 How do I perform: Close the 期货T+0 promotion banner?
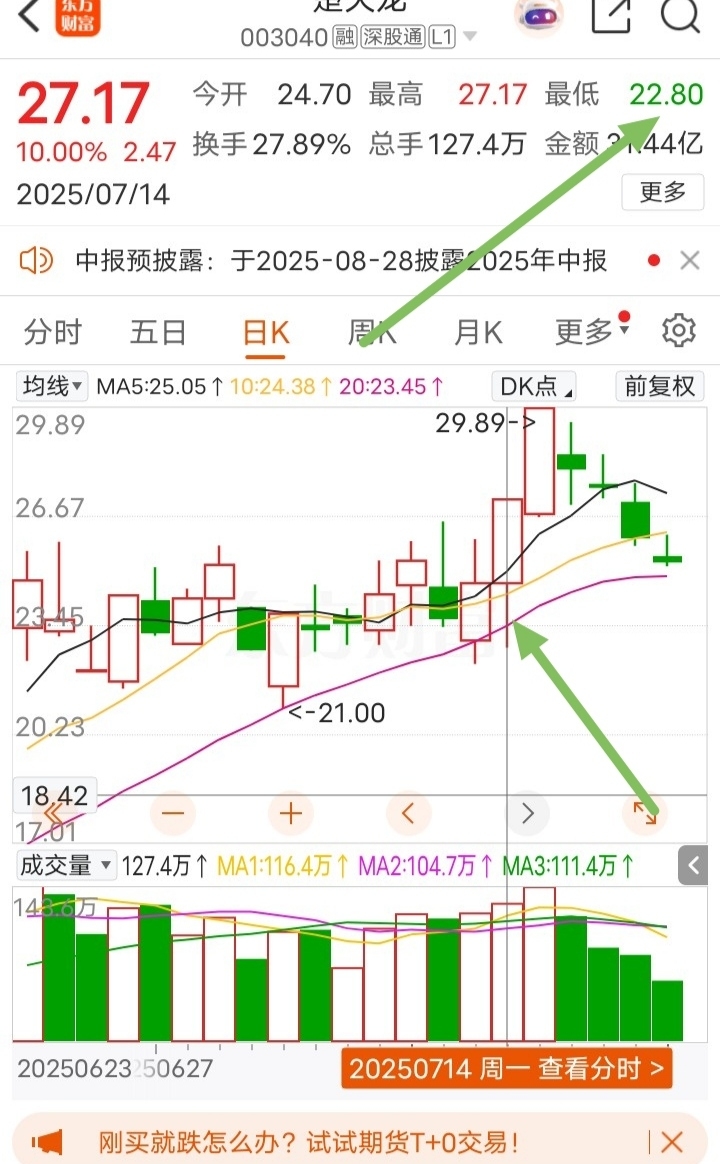[672, 1142]
